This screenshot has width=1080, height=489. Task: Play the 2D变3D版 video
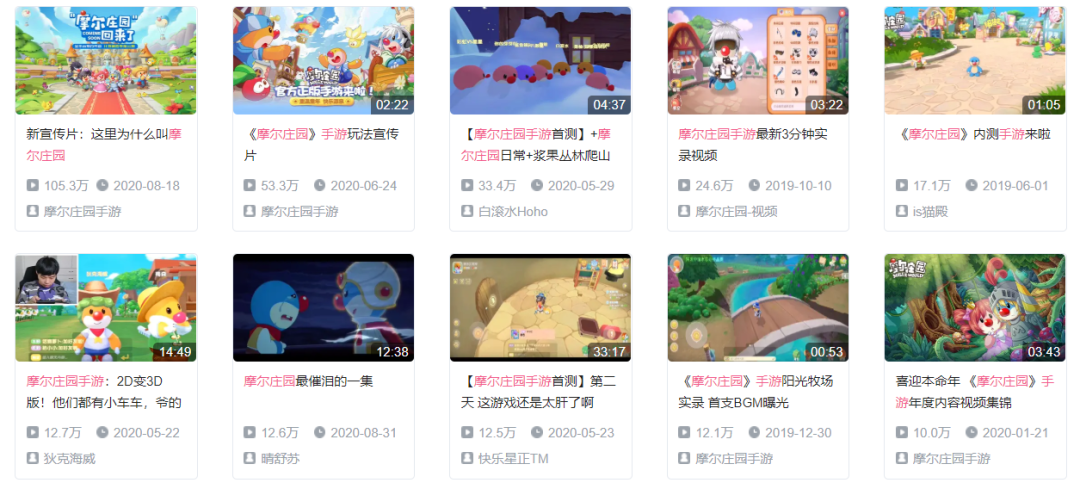pos(106,308)
